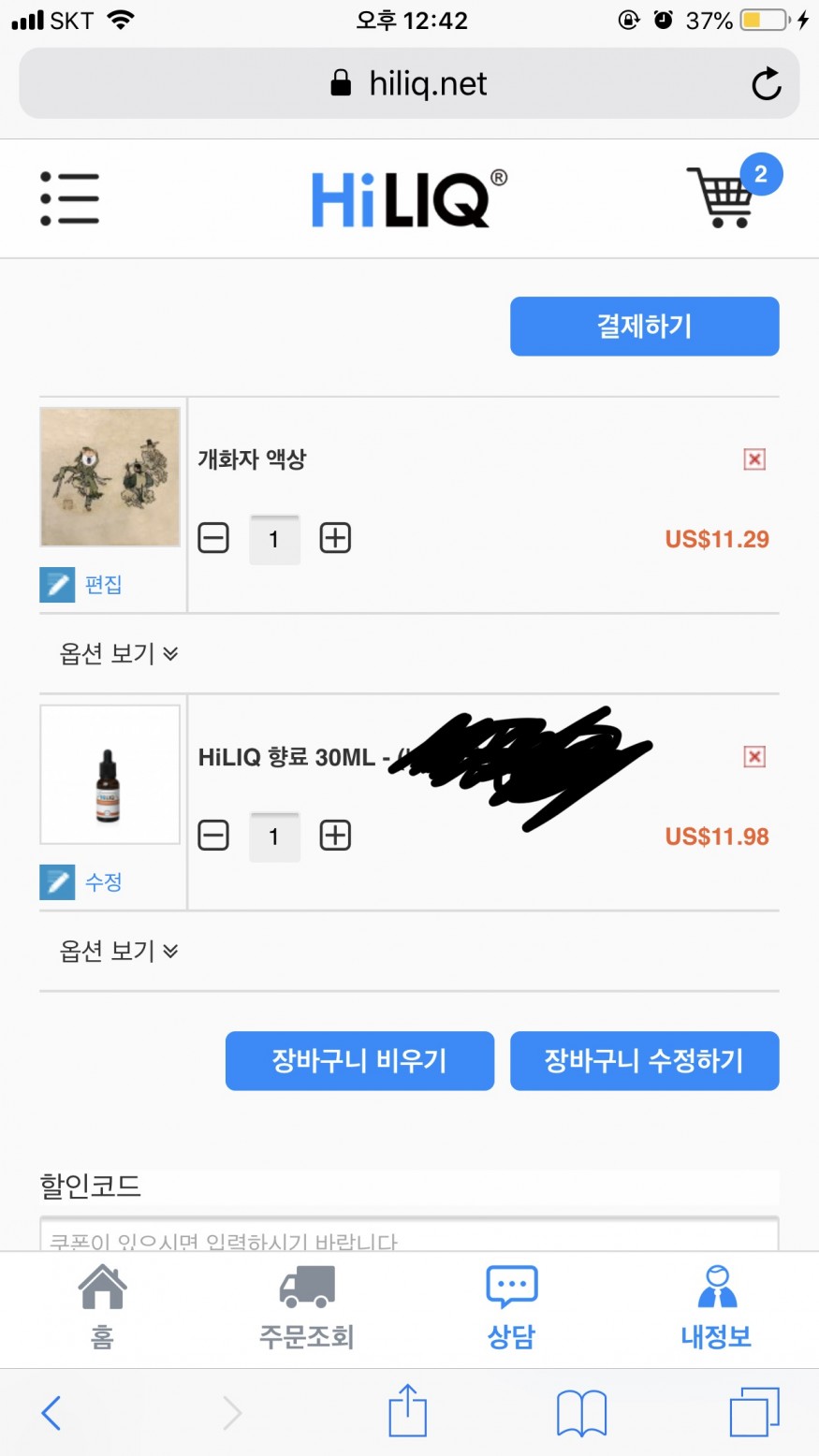The image size is (819, 1456).
Task: Tap the 장바구니 수정하기 button
Action: [644, 1061]
